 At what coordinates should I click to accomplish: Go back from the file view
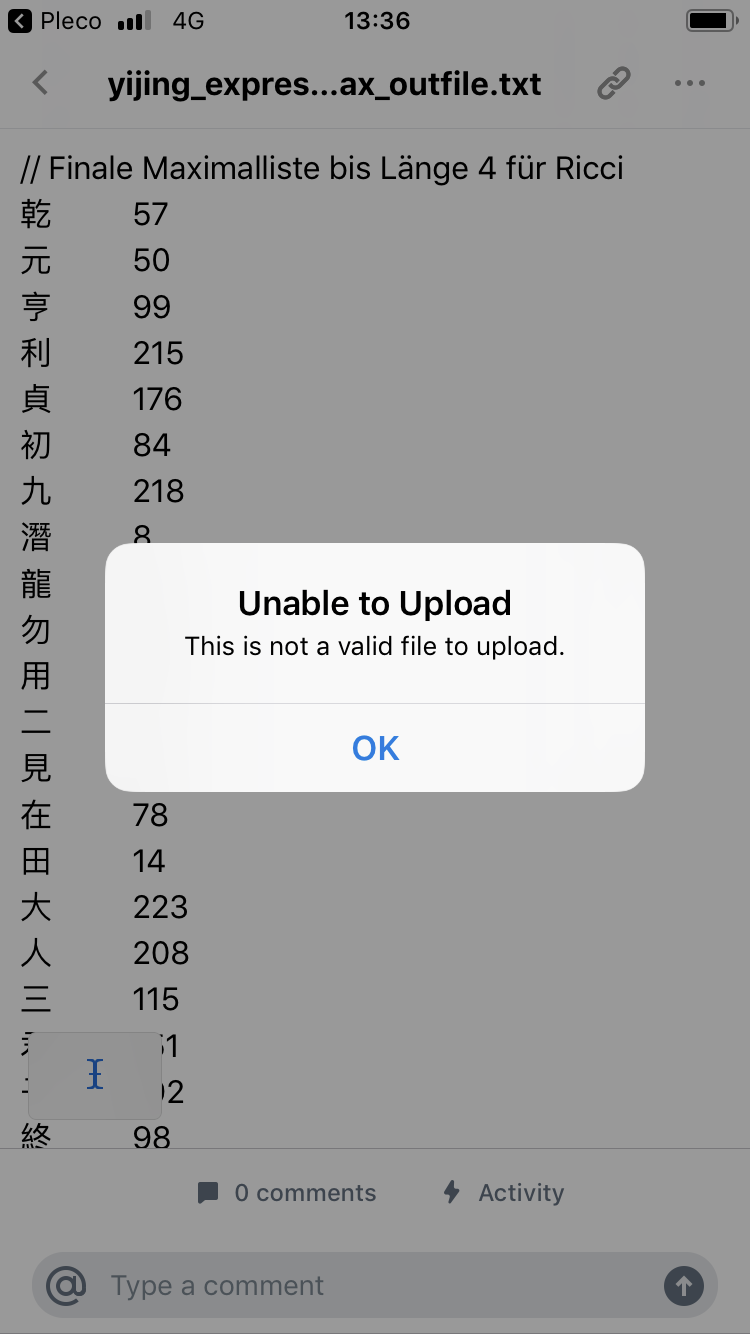pos(40,83)
